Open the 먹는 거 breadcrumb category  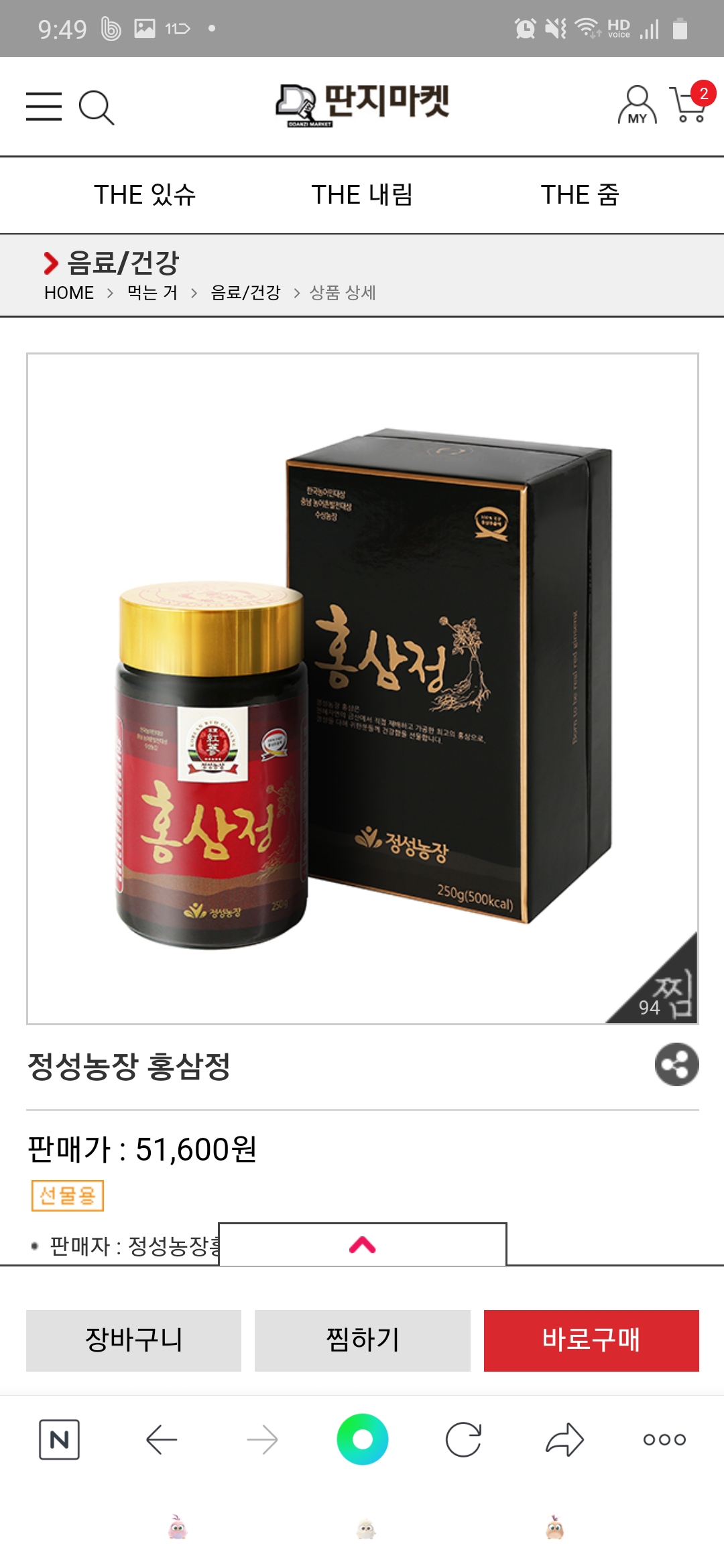(152, 293)
